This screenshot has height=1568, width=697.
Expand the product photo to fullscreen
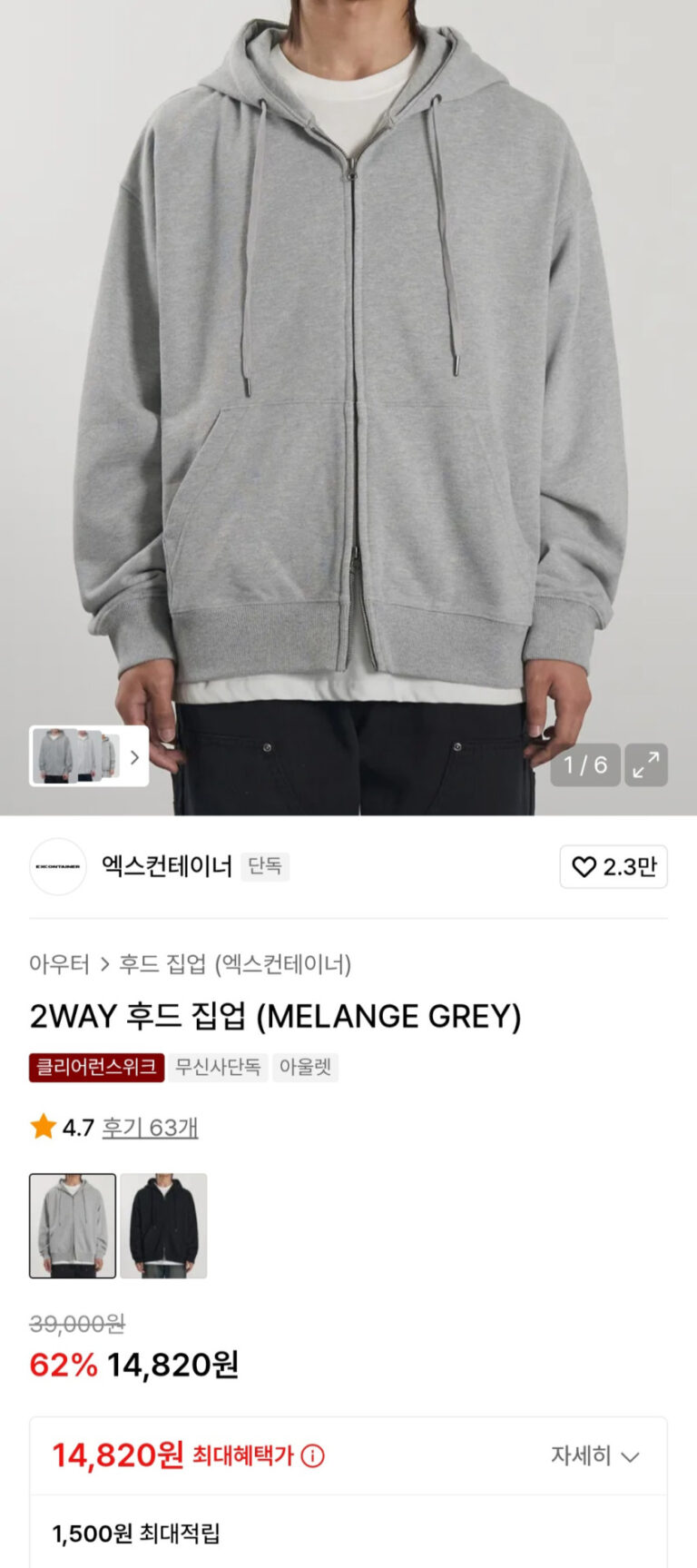[645, 764]
